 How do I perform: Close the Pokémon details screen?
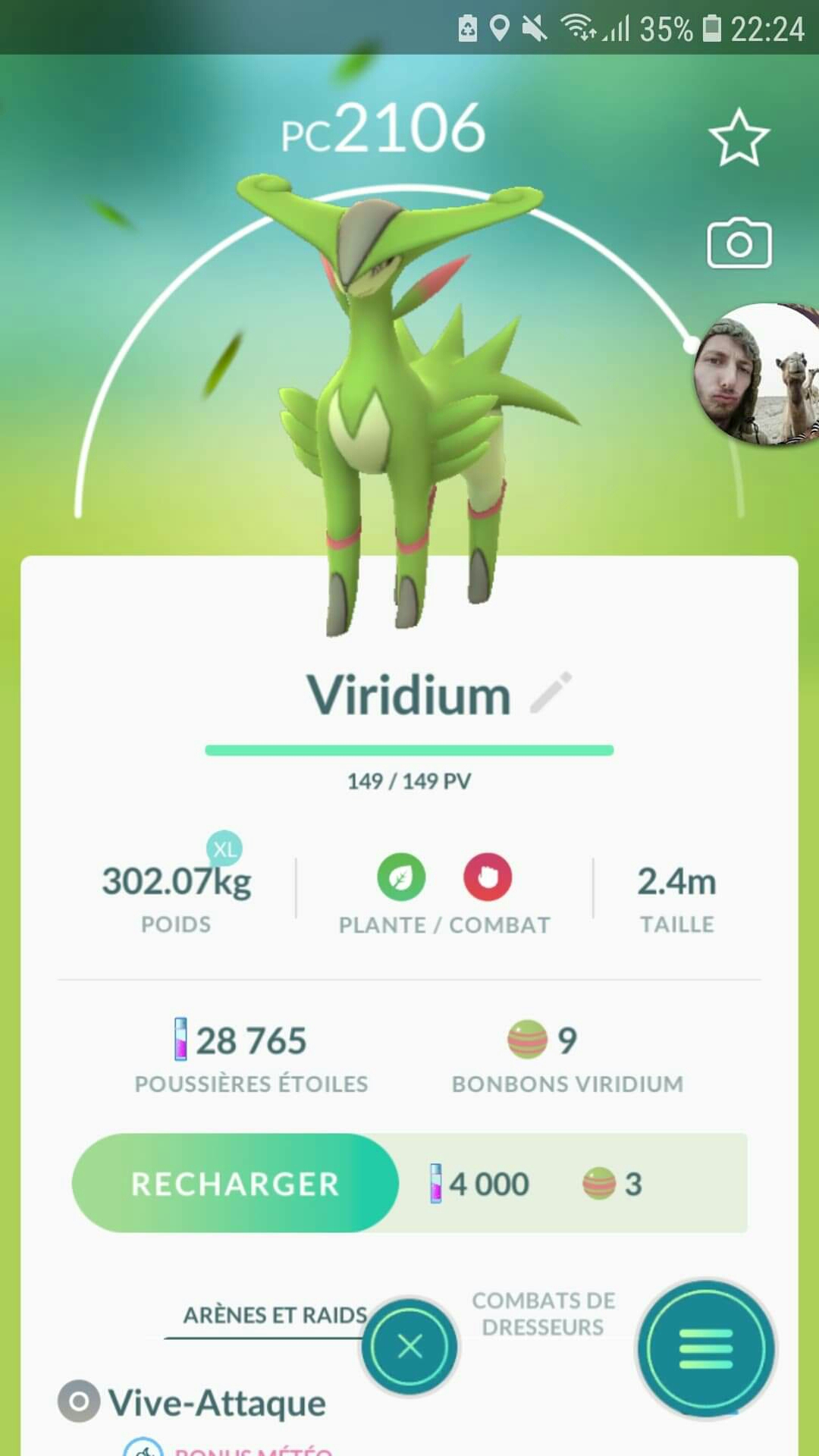pos(409,1347)
